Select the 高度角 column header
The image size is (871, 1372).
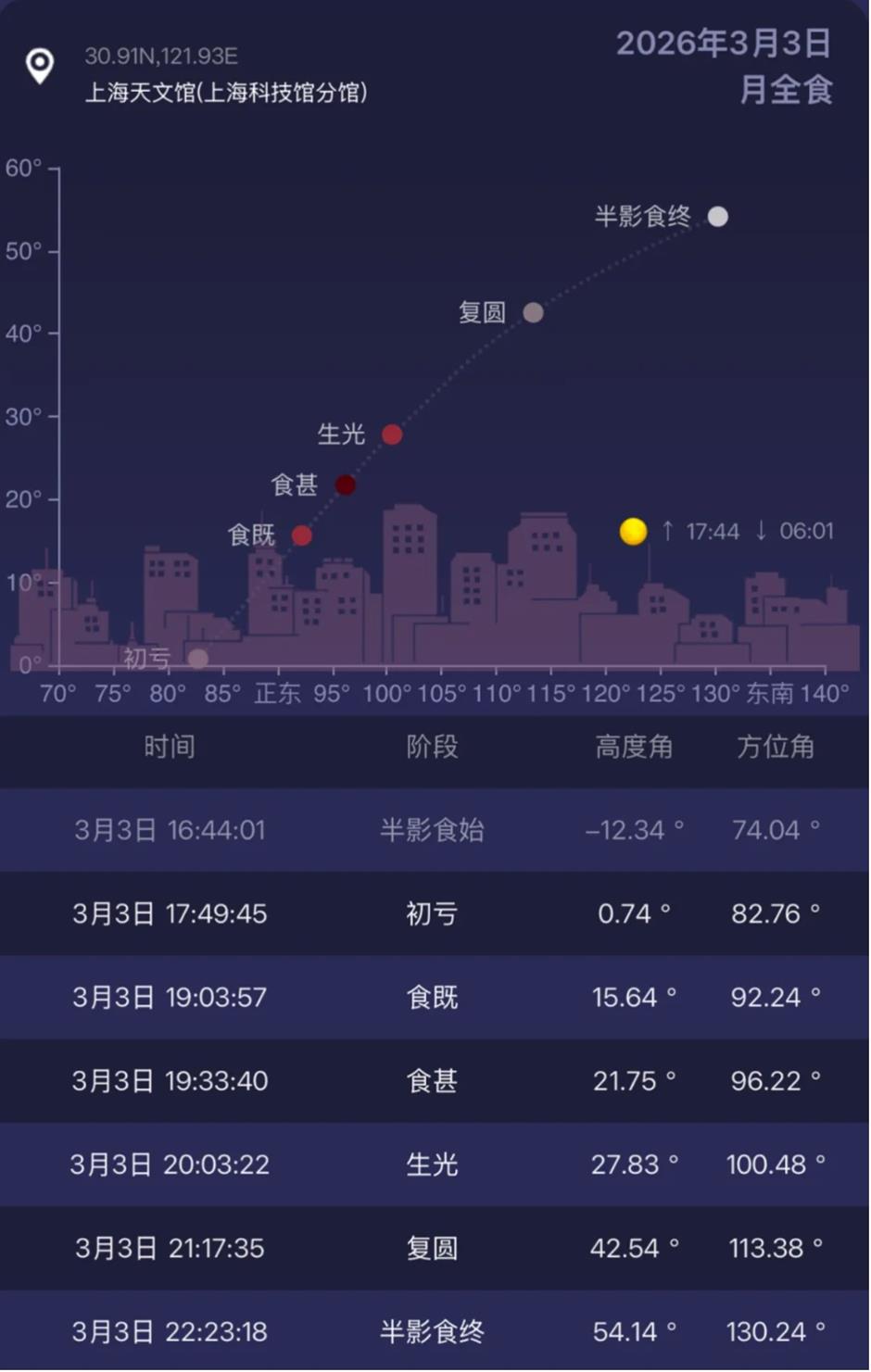(634, 748)
